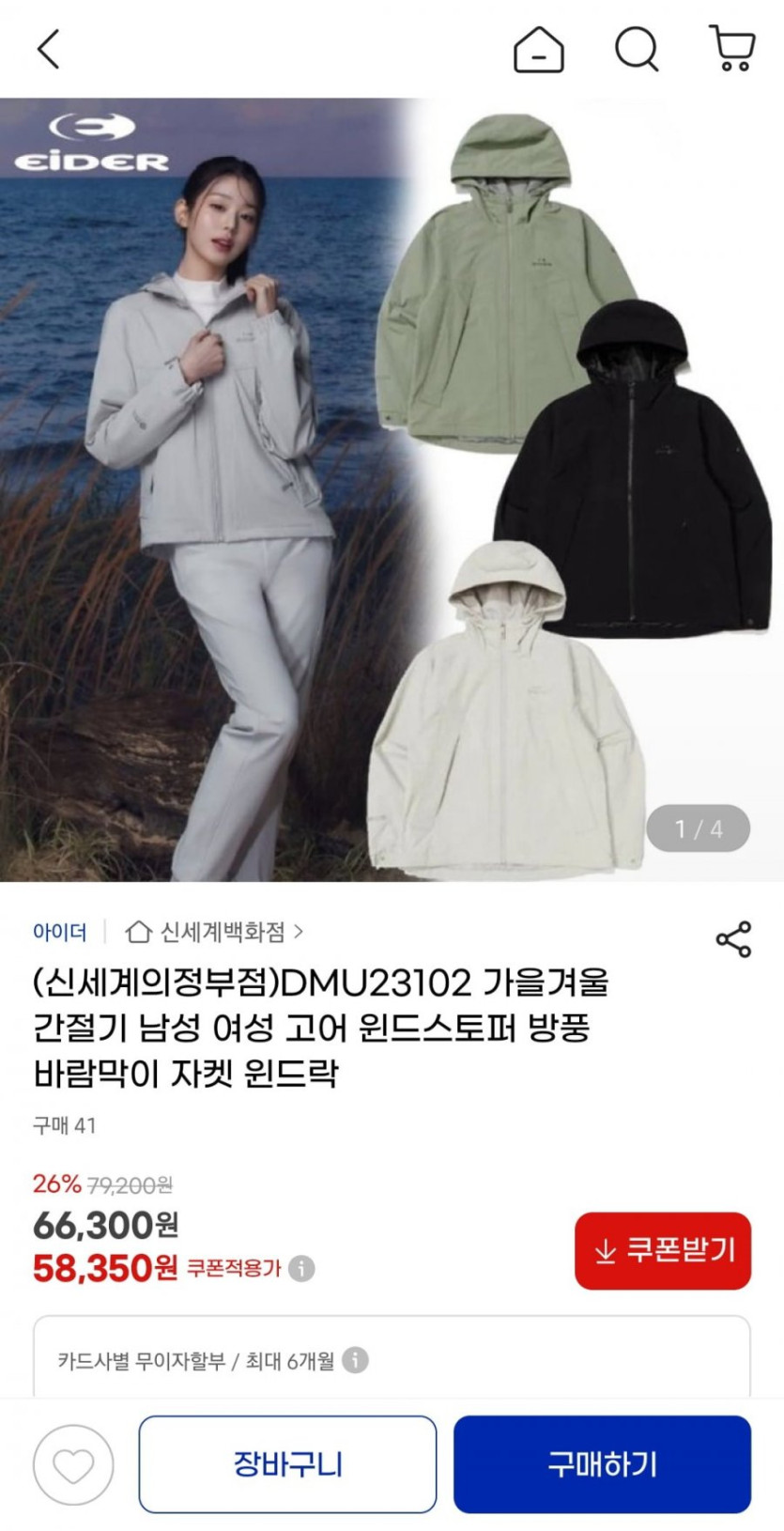The image size is (784, 1531).
Task: Open the 신세계백화점 store link
Action: pos(215,932)
